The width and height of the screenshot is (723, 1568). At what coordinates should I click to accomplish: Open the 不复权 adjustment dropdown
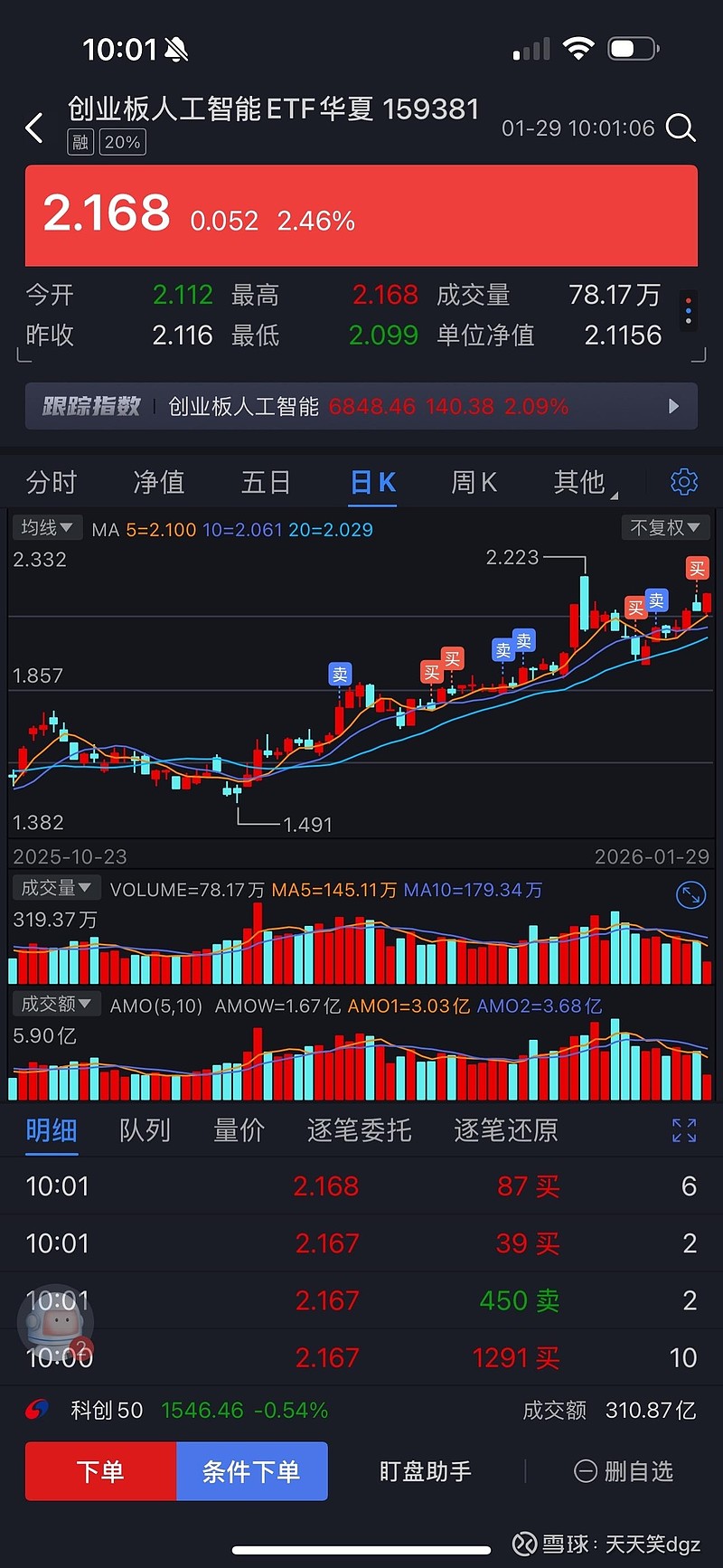(x=665, y=527)
